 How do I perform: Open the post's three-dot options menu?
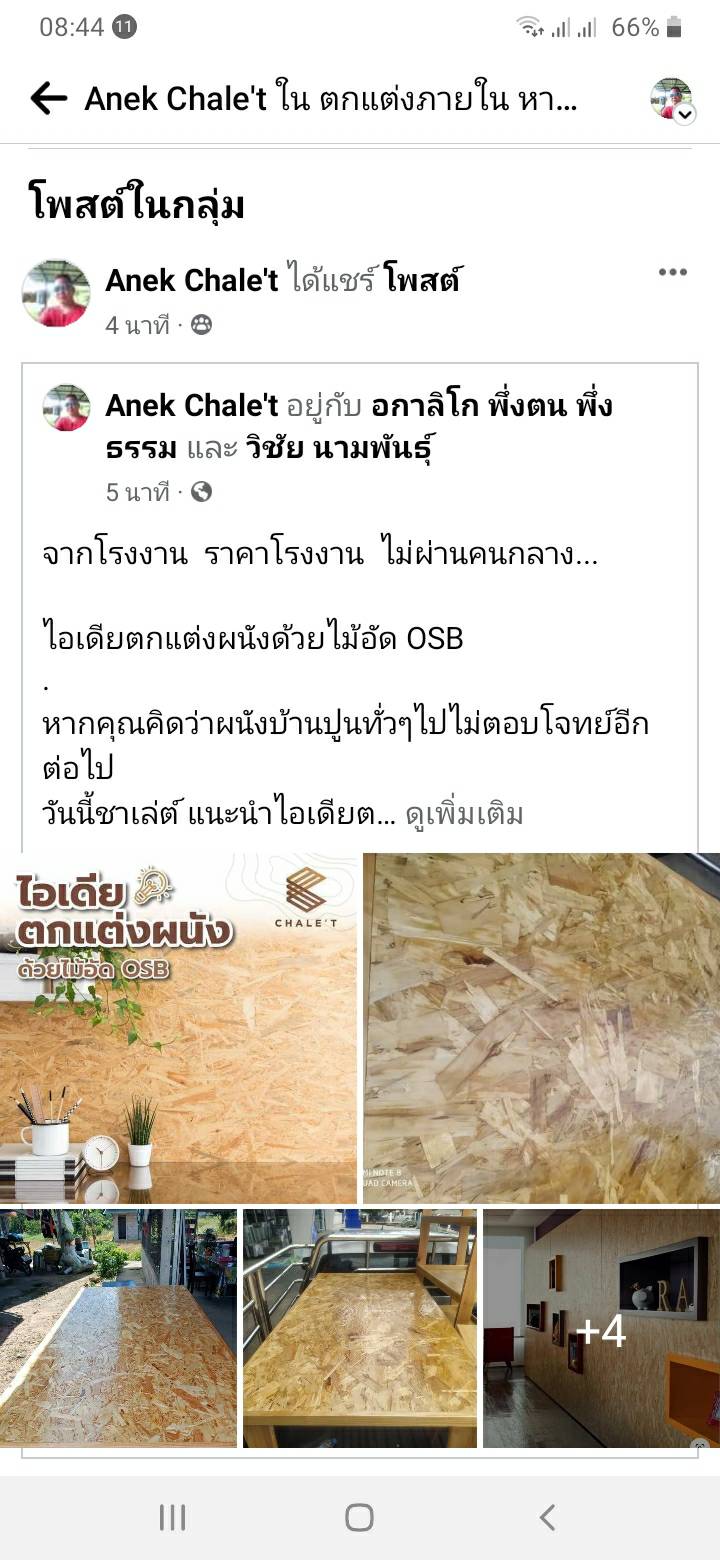click(672, 273)
